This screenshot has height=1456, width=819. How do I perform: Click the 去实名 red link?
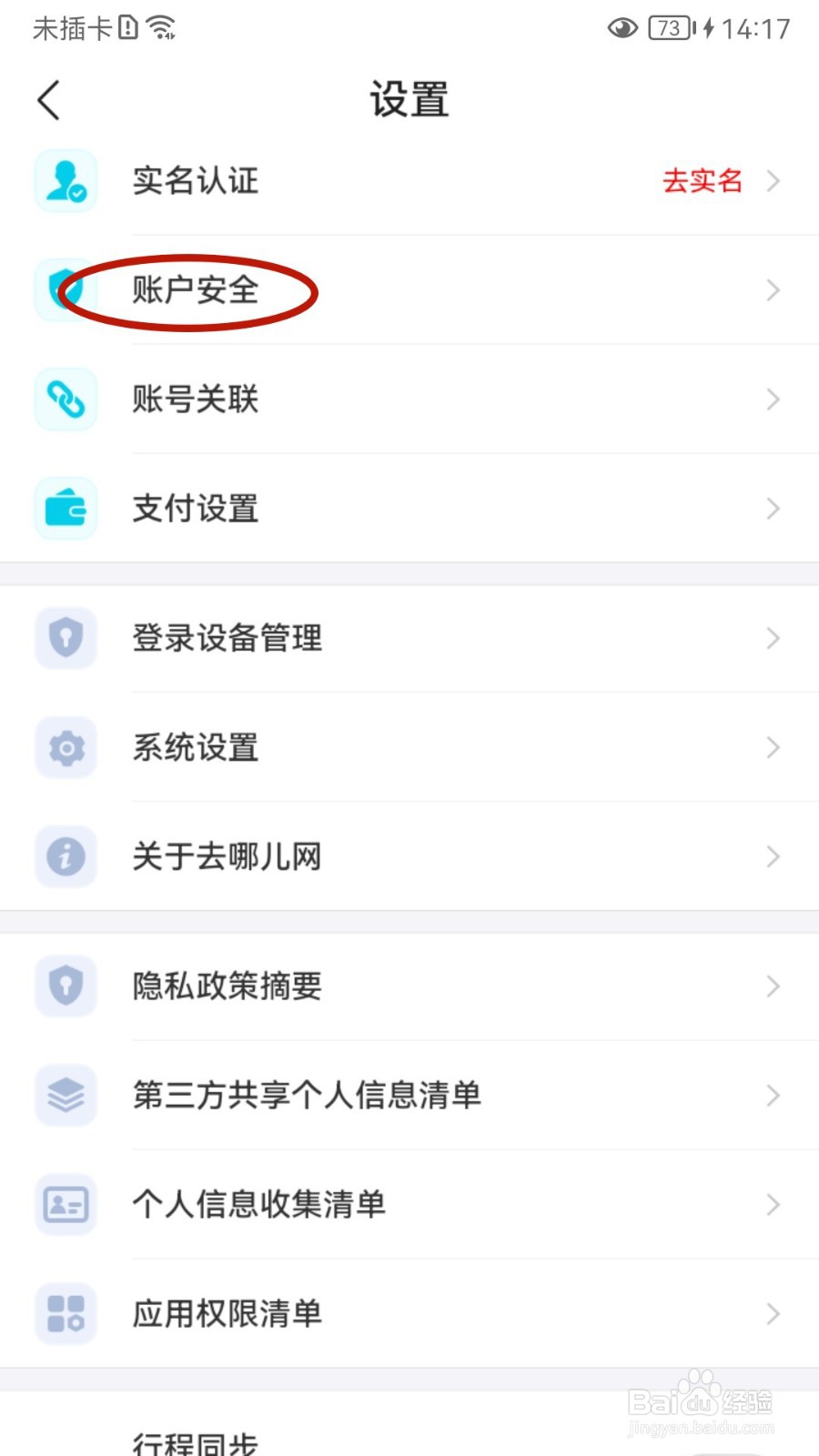[x=702, y=181]
